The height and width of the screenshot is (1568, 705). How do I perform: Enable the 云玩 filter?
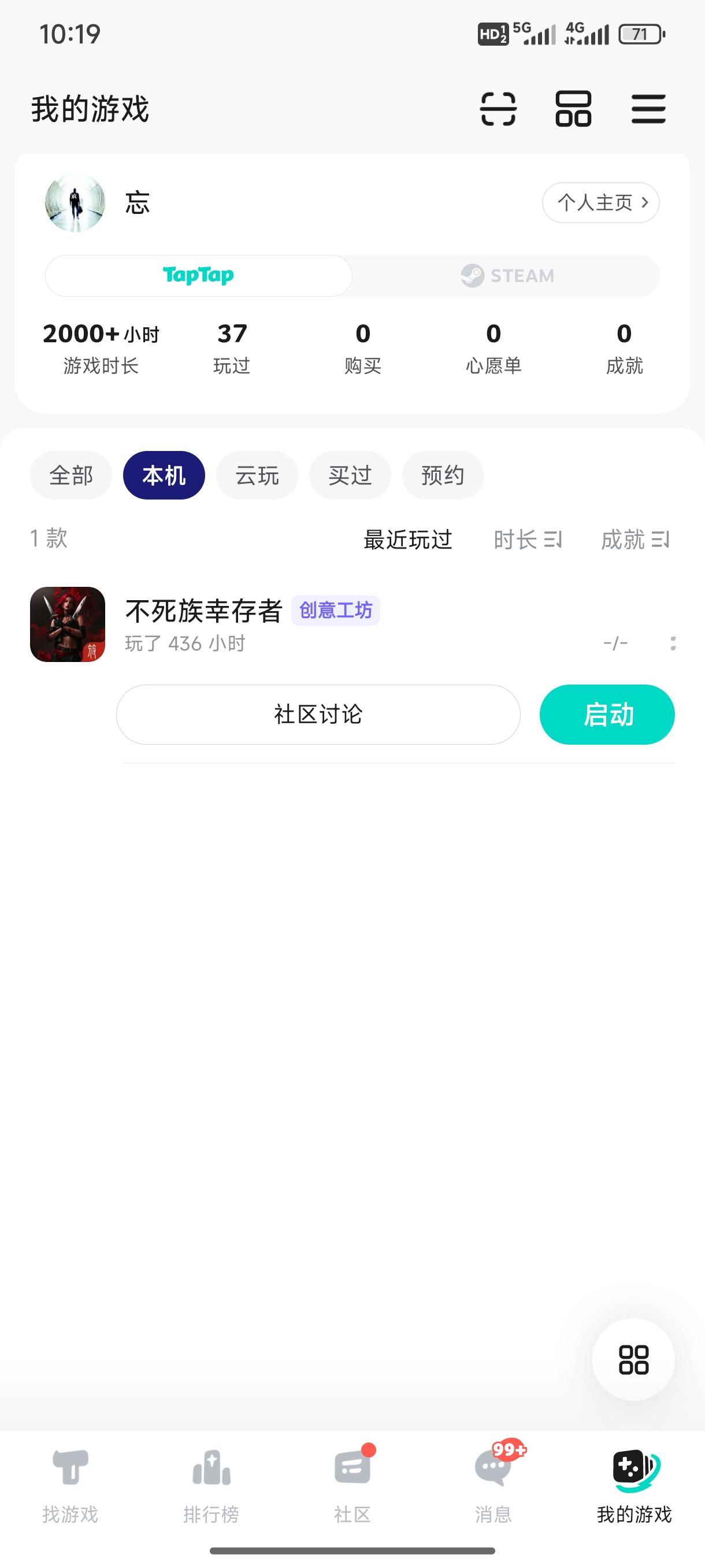[257, 475]
